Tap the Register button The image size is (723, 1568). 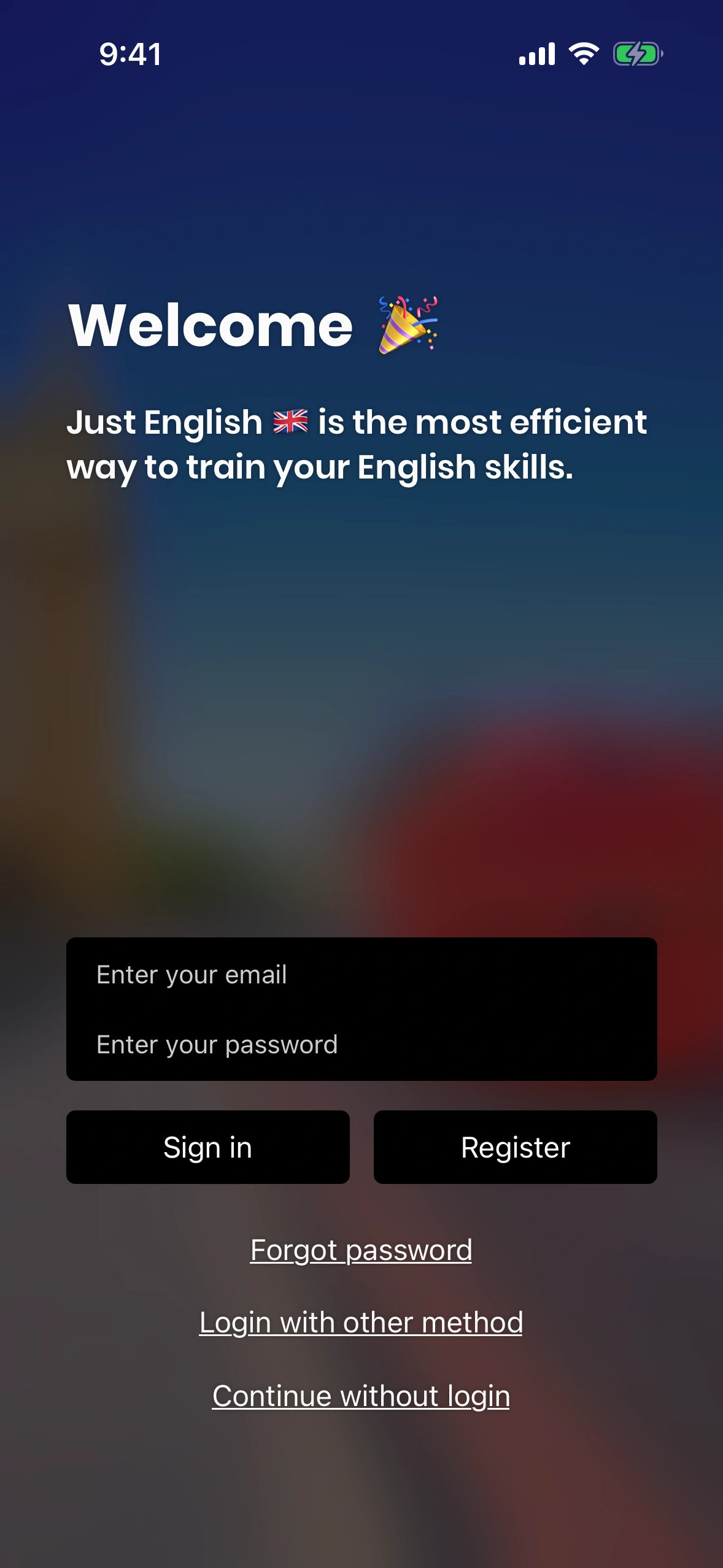[515, 1147]
